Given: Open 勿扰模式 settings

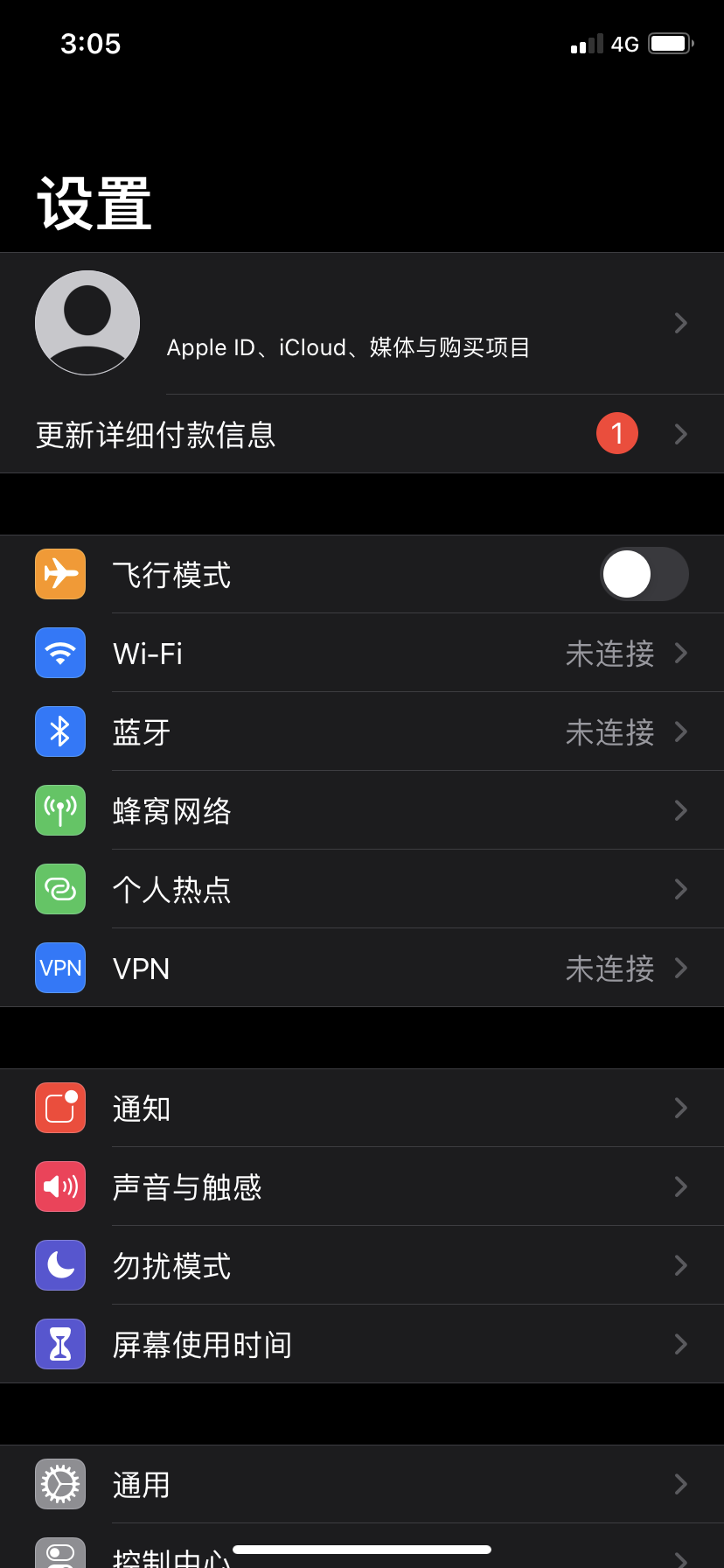Looking at the screenshot, I should coord(362,1265).
